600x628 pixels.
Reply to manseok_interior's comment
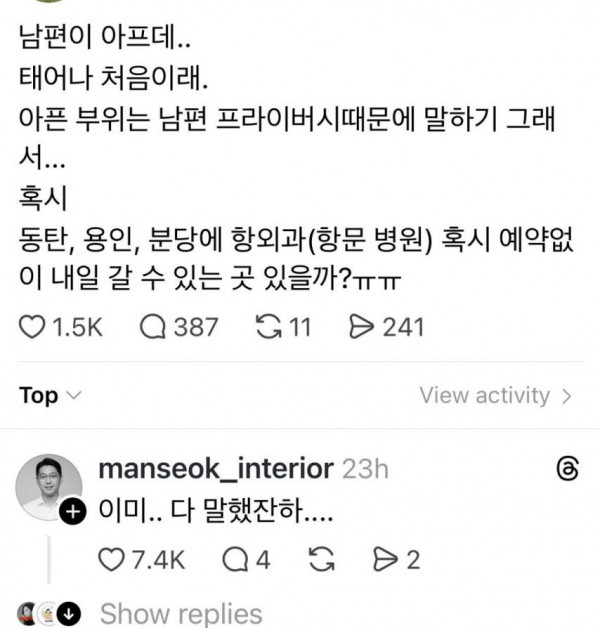(235, 561)
